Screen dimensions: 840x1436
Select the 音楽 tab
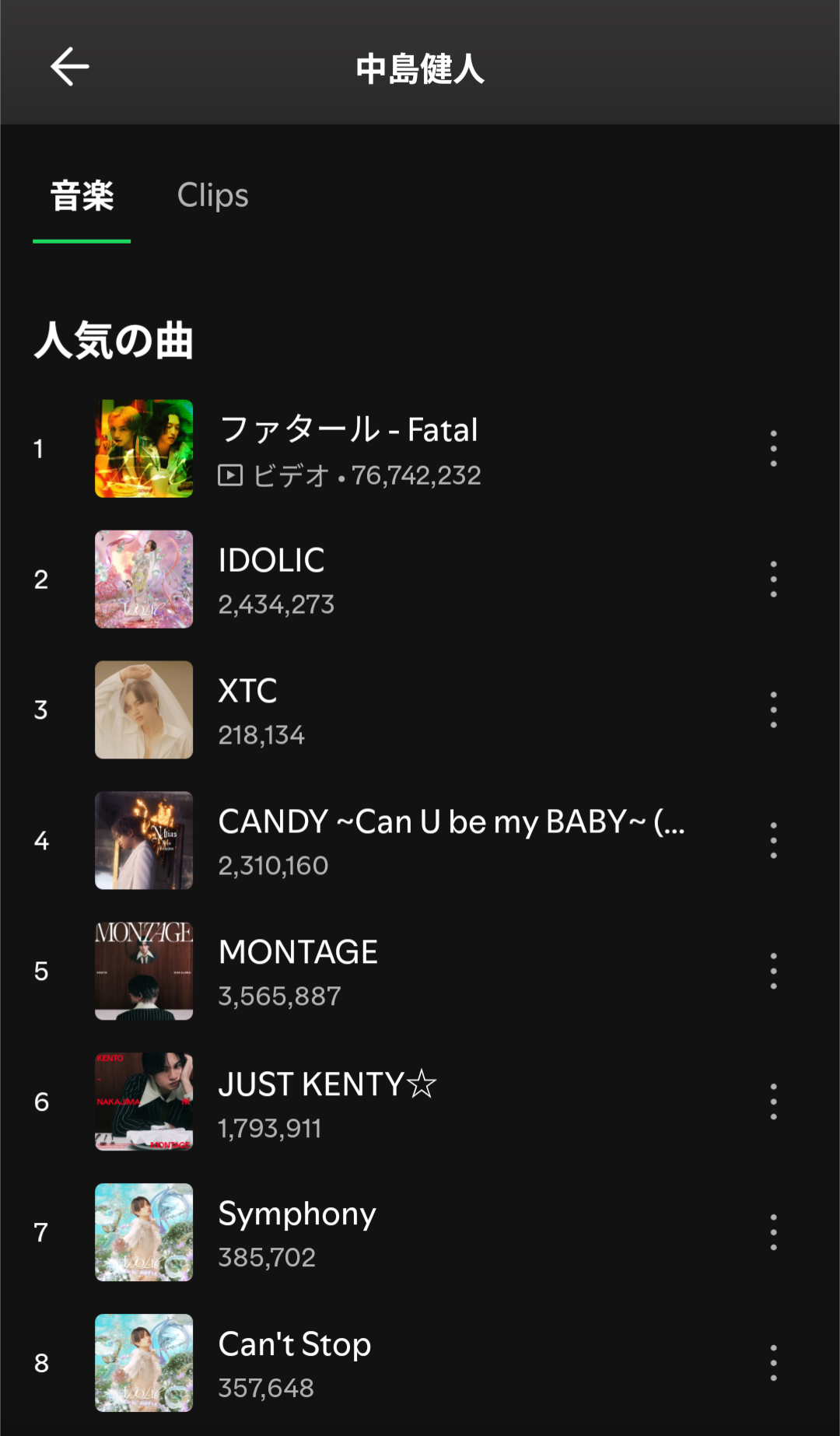click(82, 195)
